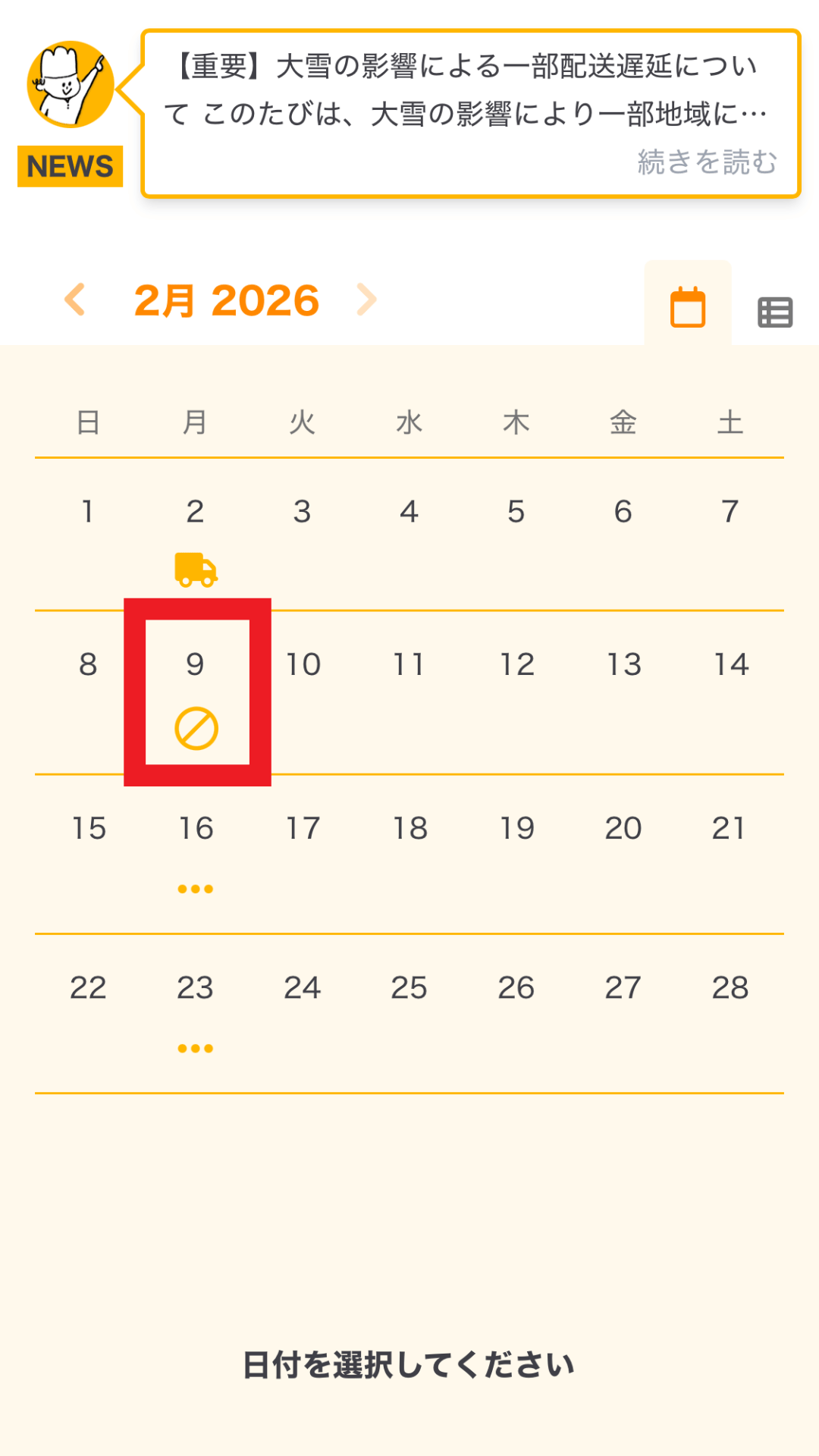Switch to list view tab
The image size is (819, 1456).
[775, 312]
